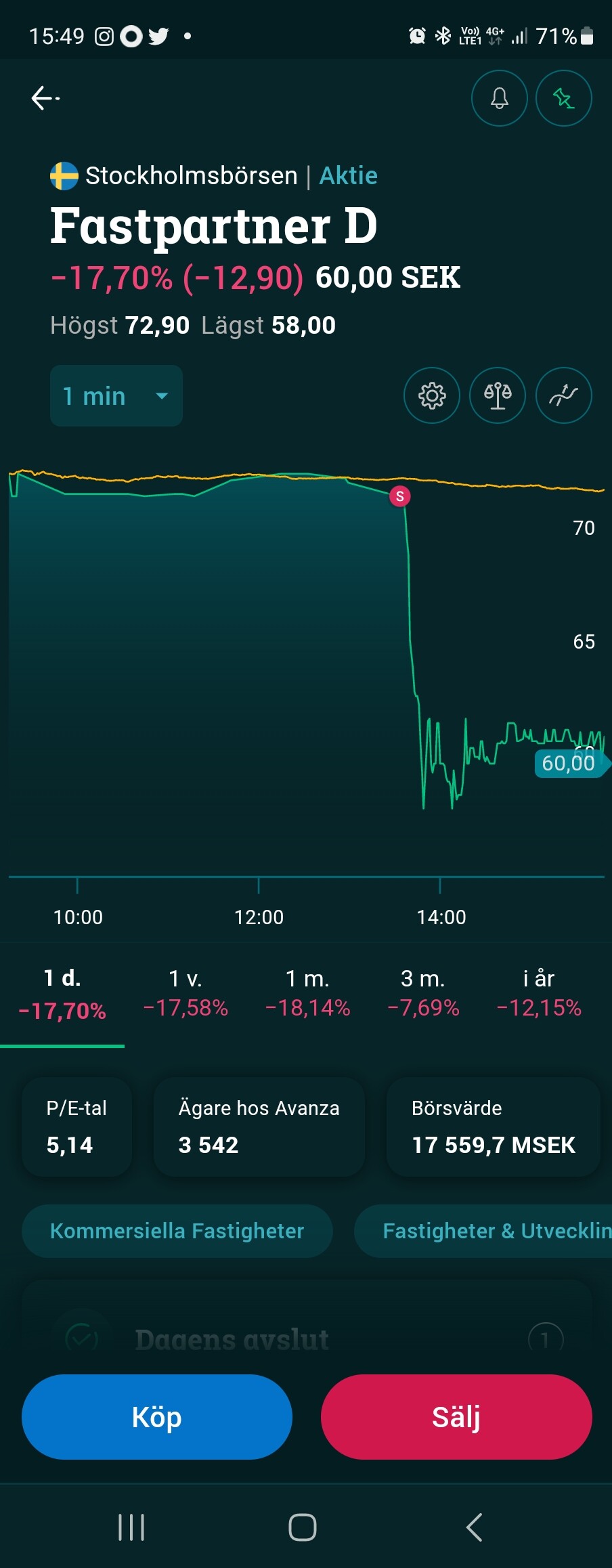Open the Fastigheter & Utveckling chip
Viewport: 612px width, 1568px height.
pos(487,1231)
